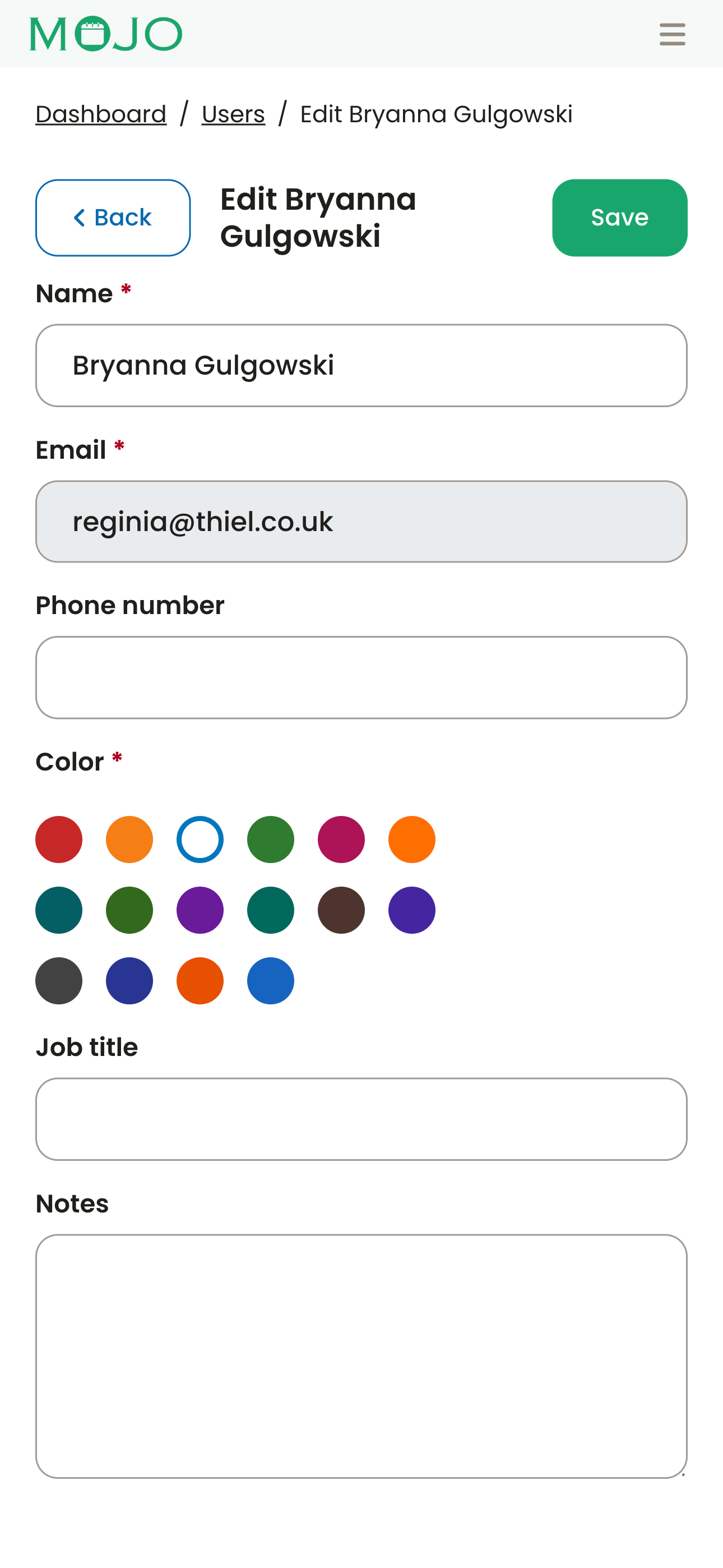This screenshot has width=723, height=1568.
Task: Pick the magenta color swatch
Action: pyautogui.click(x=341, y=840)
